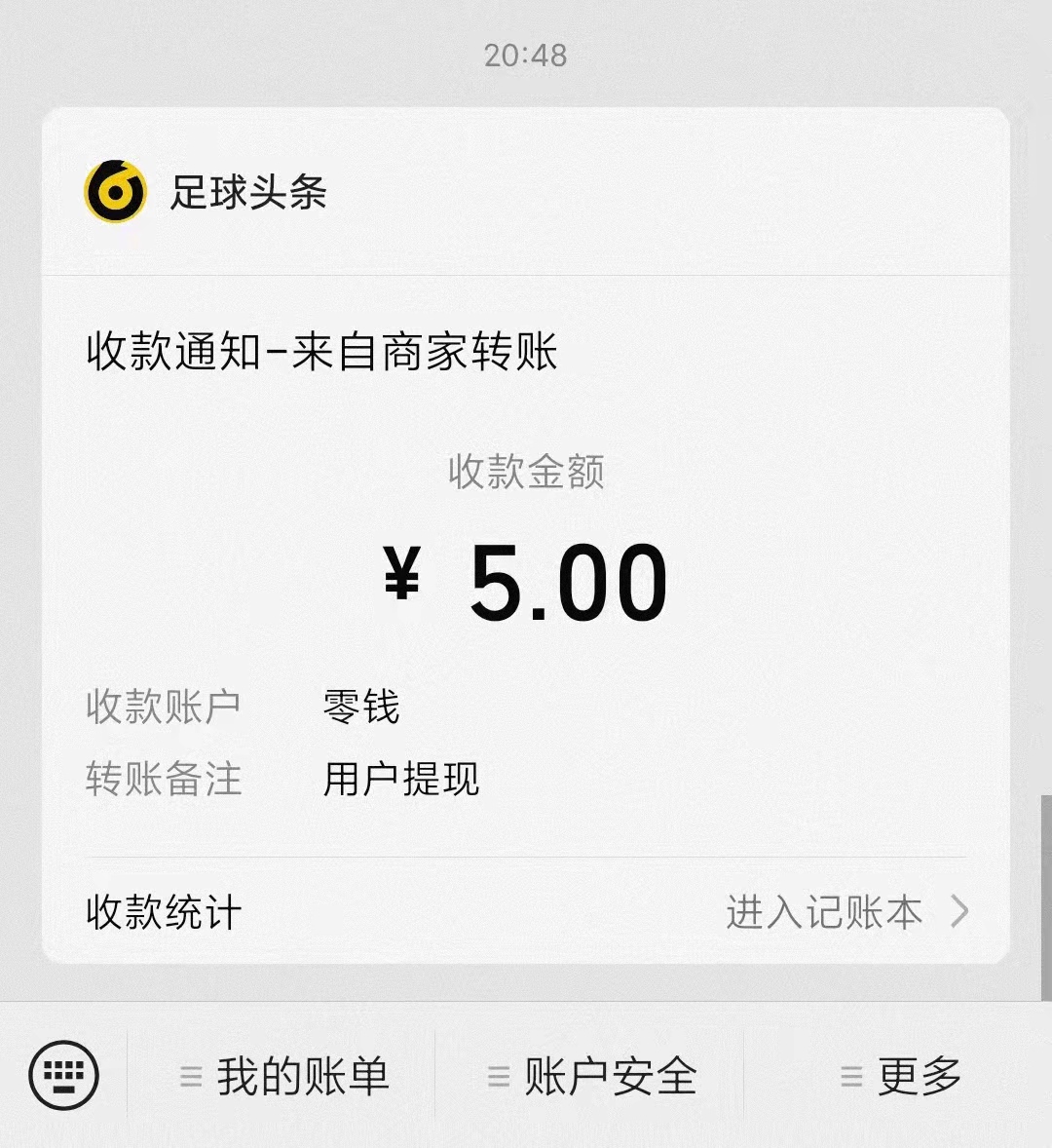This screenshot has width=1052, height=1148.
Task: Open the 我的账单 menu
Action: [x=283, y=1076]
